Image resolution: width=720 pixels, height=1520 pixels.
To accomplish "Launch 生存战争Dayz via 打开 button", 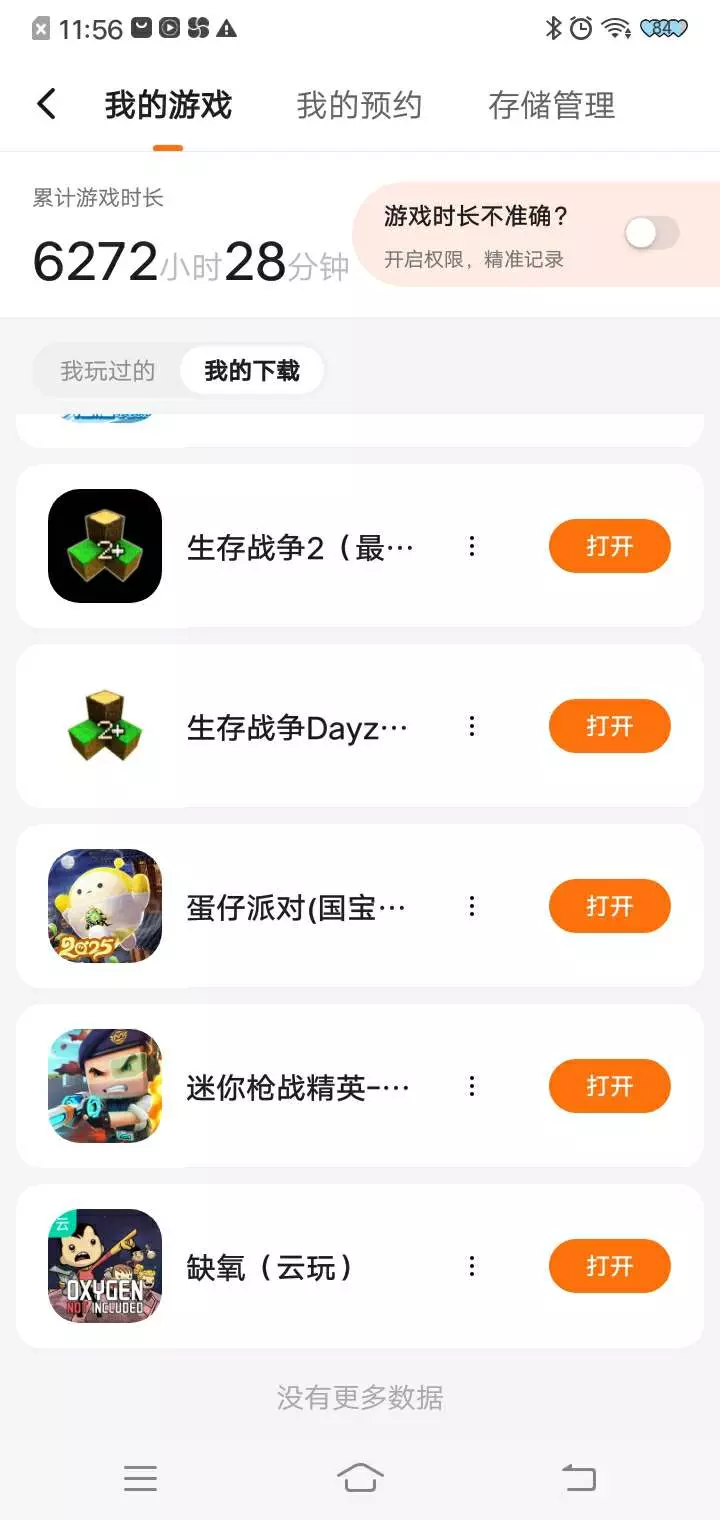I will pos(609,726).
